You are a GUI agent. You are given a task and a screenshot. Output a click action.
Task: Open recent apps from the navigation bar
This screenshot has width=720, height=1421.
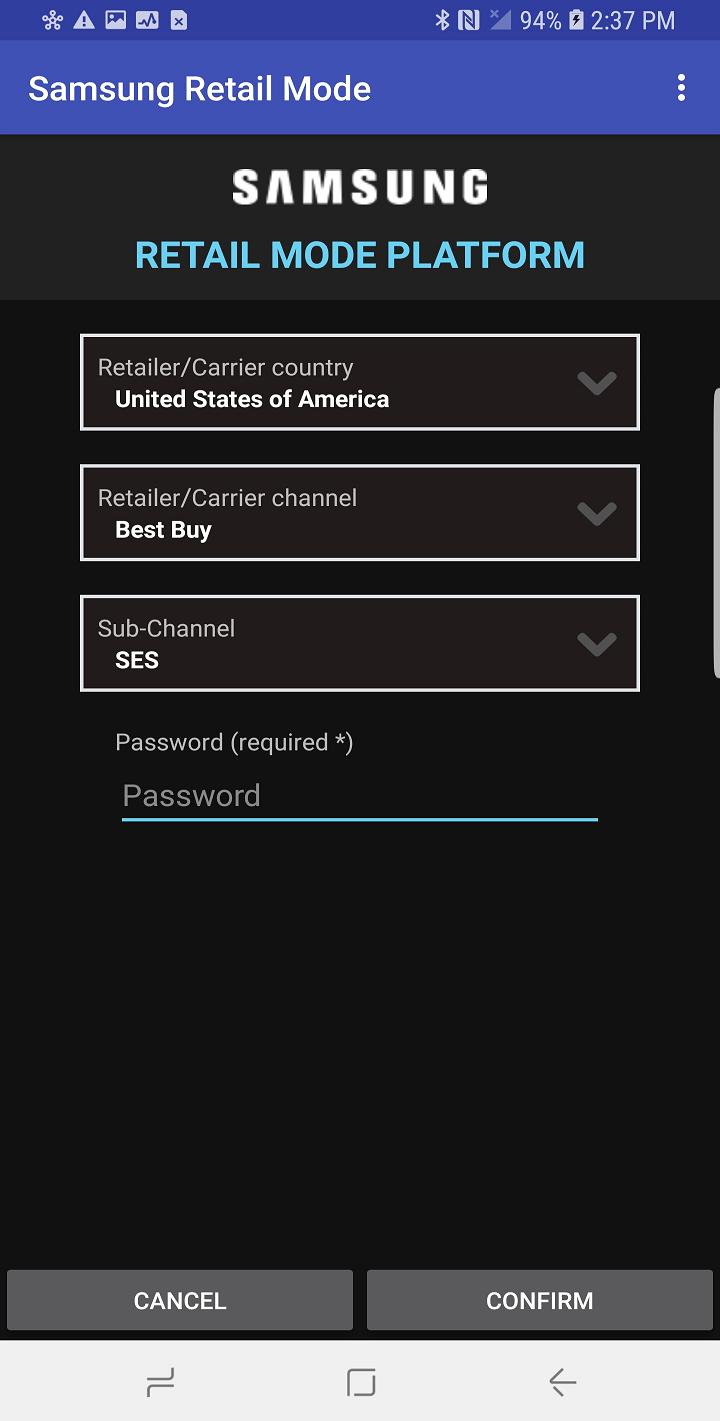click(x=160, y=1382)
